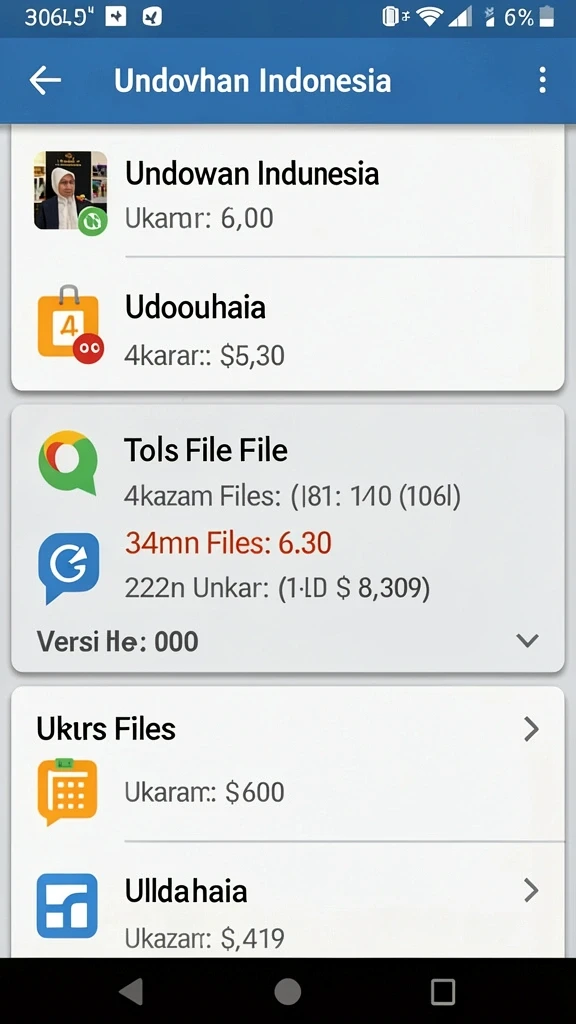The image size is (576, 1024).
Task: Open the Tols File File card
Action: click(x=288, y=538)
